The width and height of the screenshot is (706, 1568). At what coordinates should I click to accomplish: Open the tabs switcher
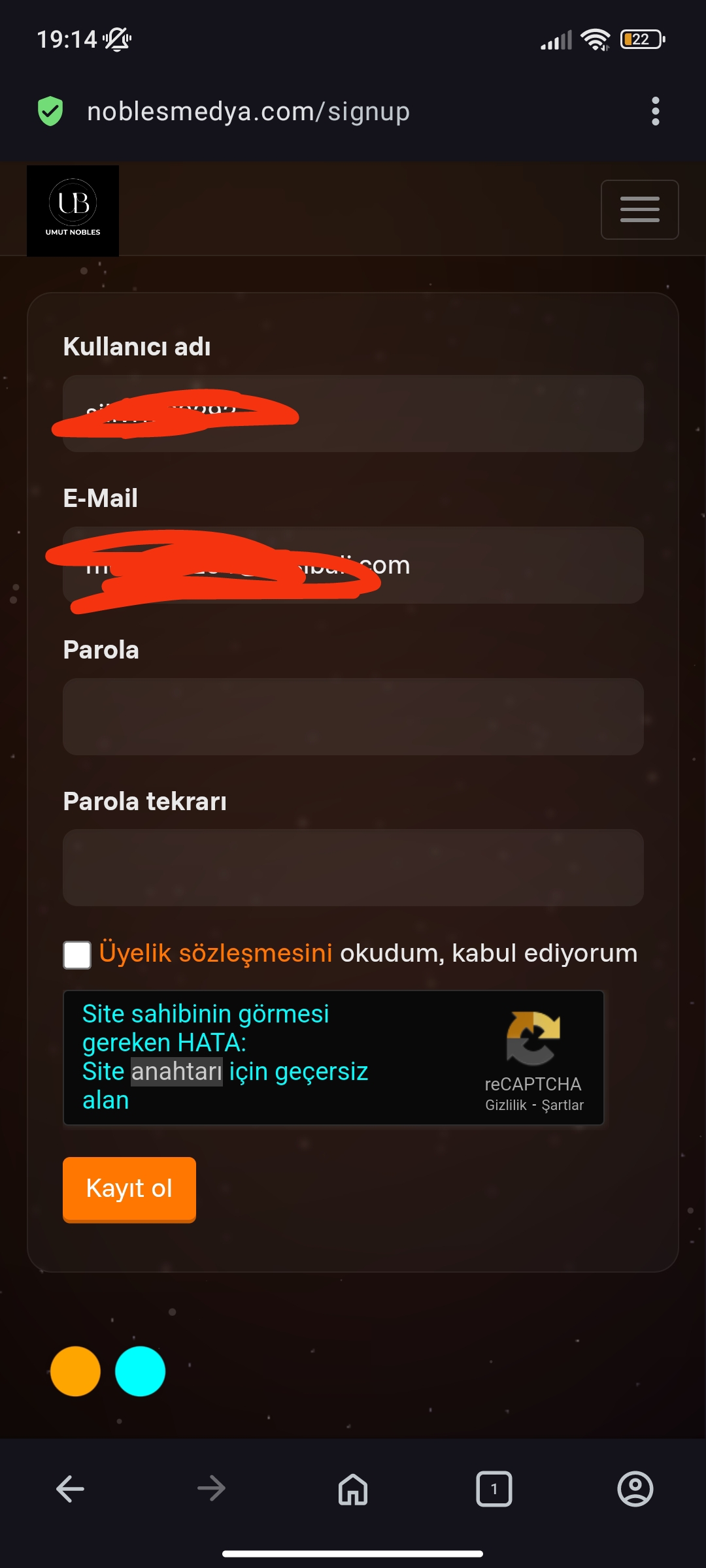coord(494,1489)
